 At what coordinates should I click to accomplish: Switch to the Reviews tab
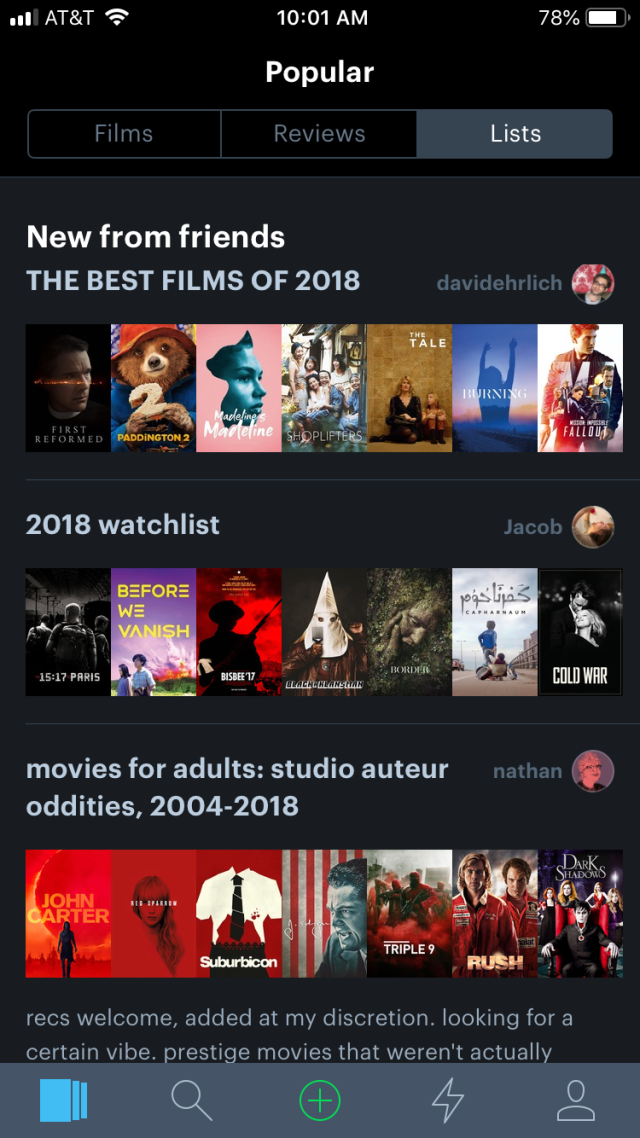pos(319,134)
